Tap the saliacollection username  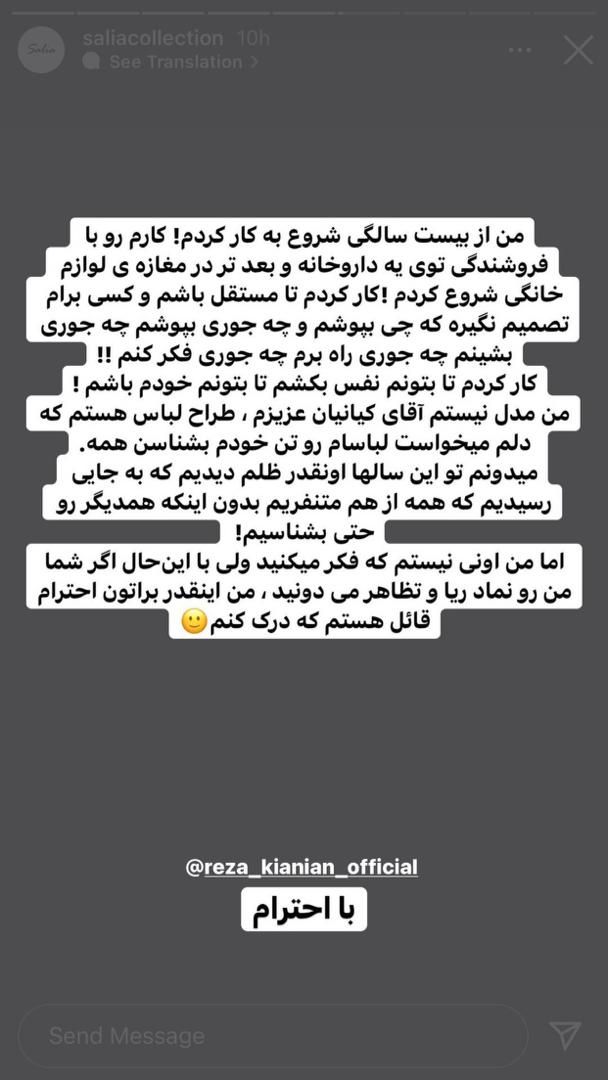click(153, 38)
